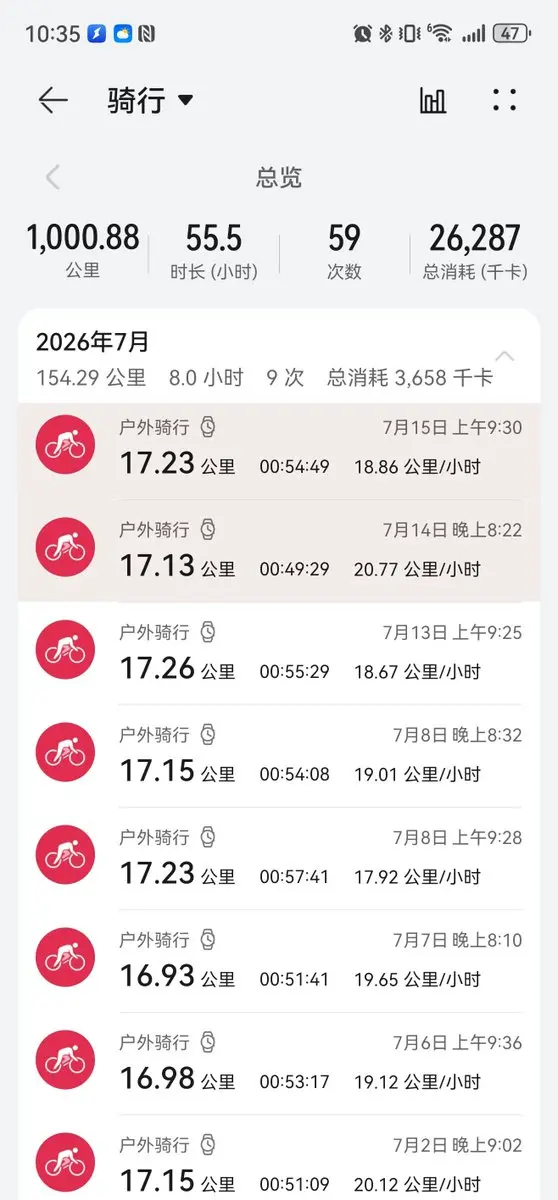Viewport: 558px width, 1200px height.
Task: Open the four-dot more options menu
Action: click(x=505, y=100)
